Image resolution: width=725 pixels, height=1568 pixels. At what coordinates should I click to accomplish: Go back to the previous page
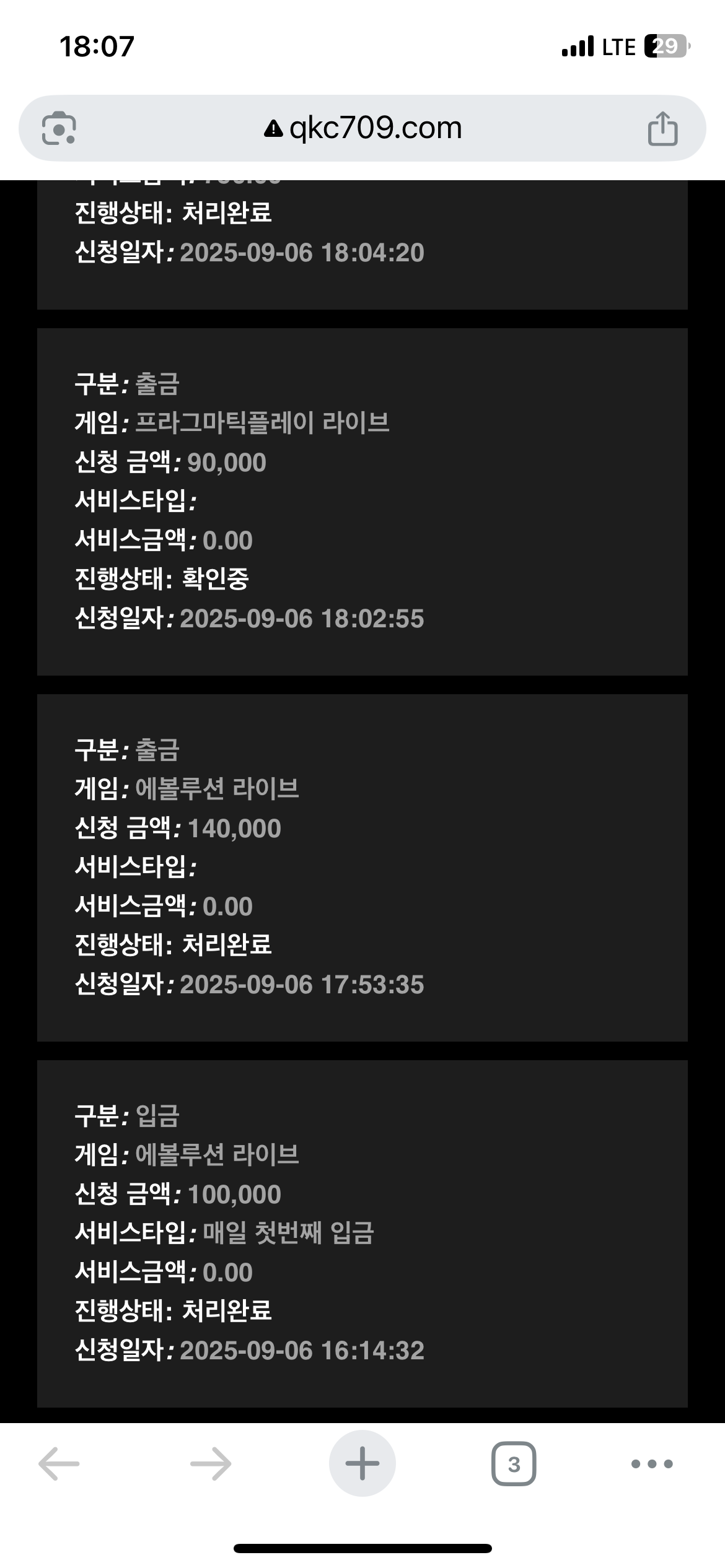tap(59, 1464)
